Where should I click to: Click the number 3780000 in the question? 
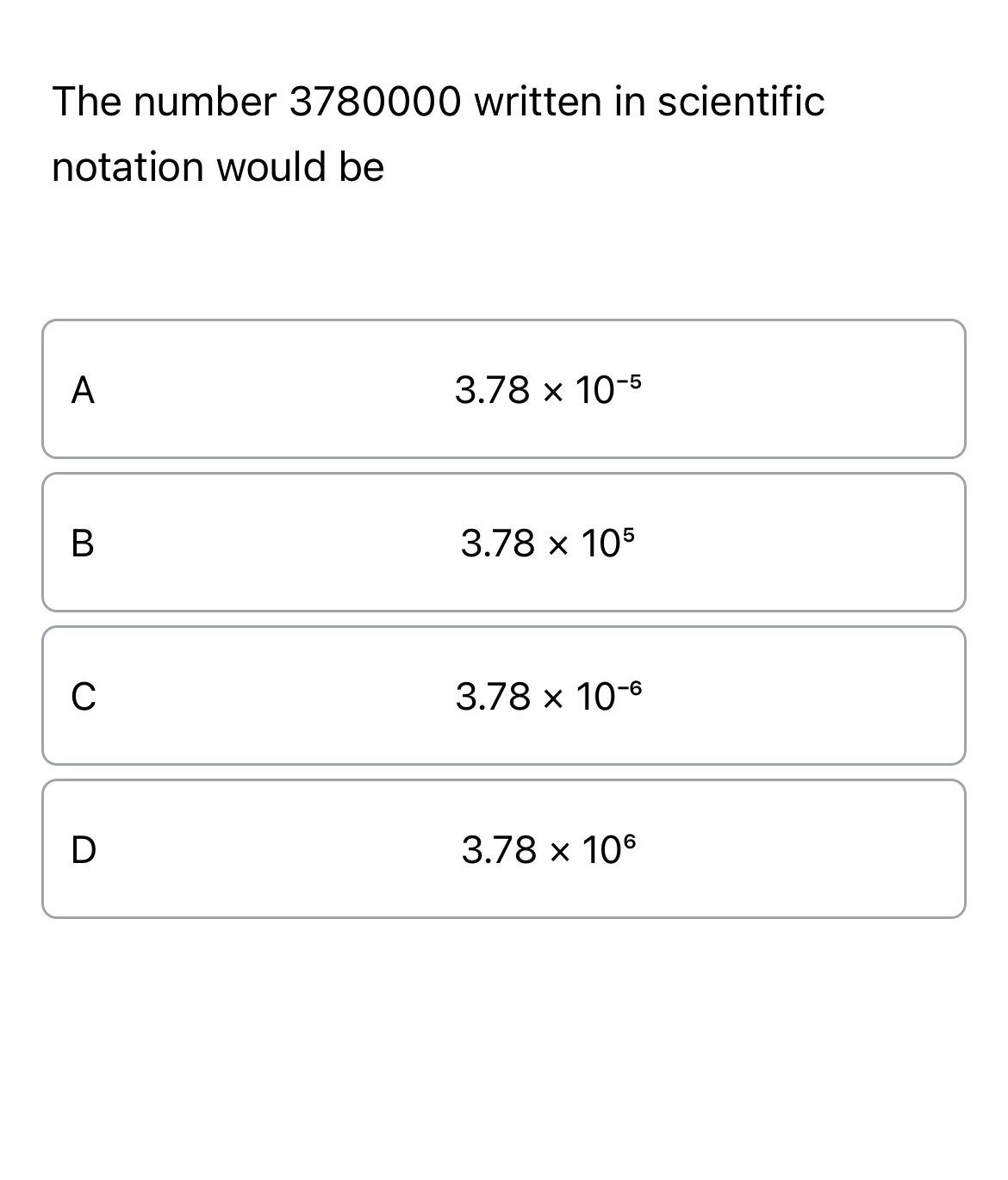(372, 102)
